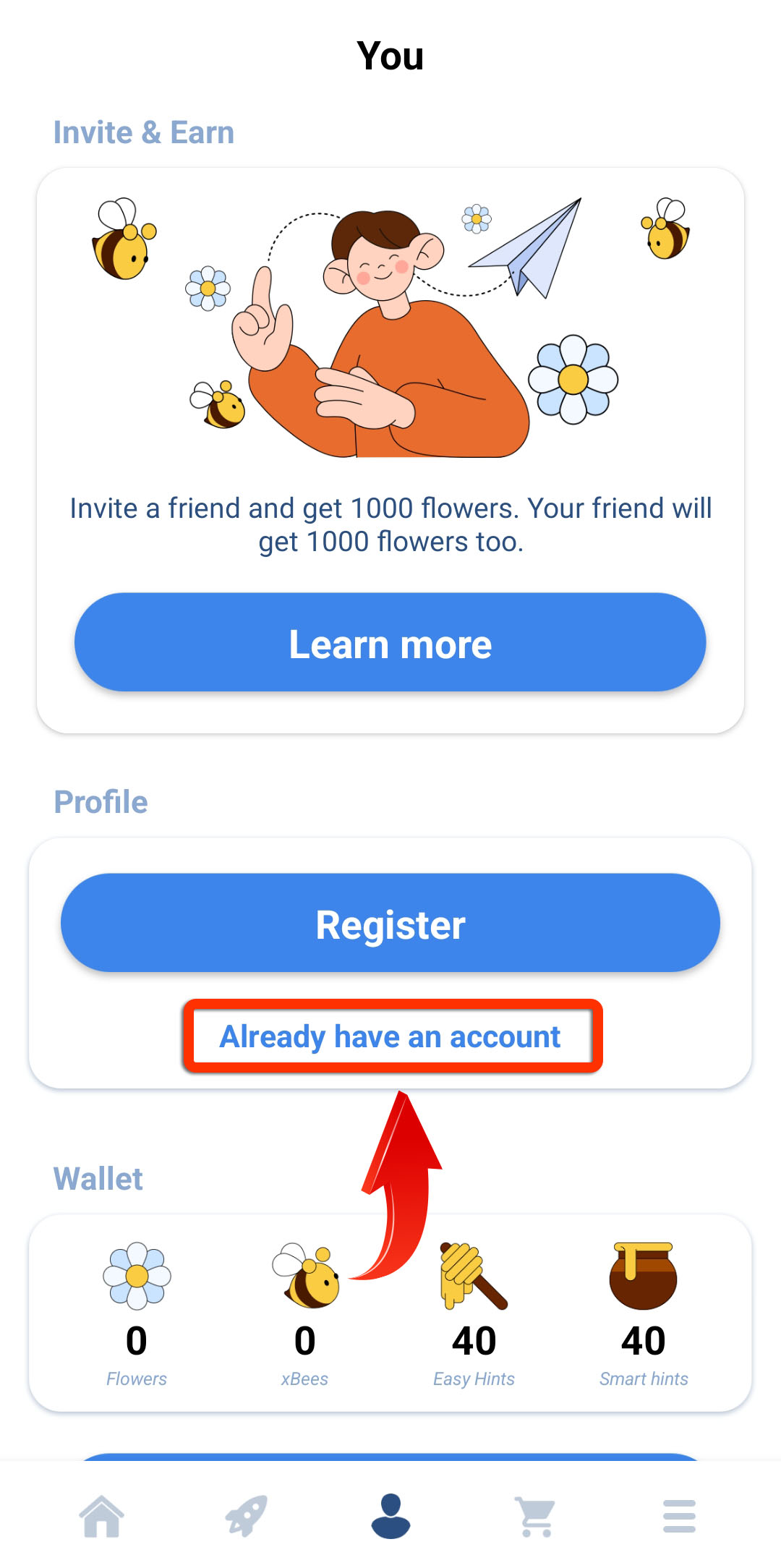
Task: Open the shopping cart tab
Action: (x=535, y=1515)
